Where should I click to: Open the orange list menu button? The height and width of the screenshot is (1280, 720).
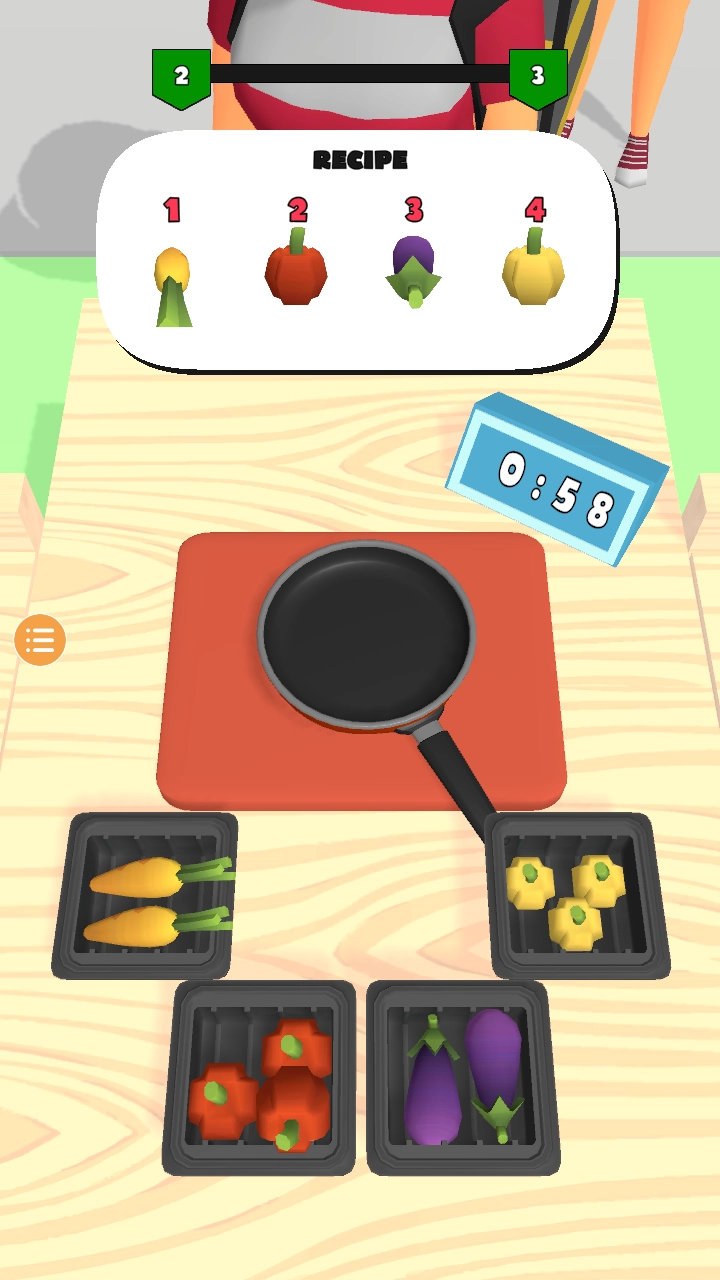coord(40,640)
